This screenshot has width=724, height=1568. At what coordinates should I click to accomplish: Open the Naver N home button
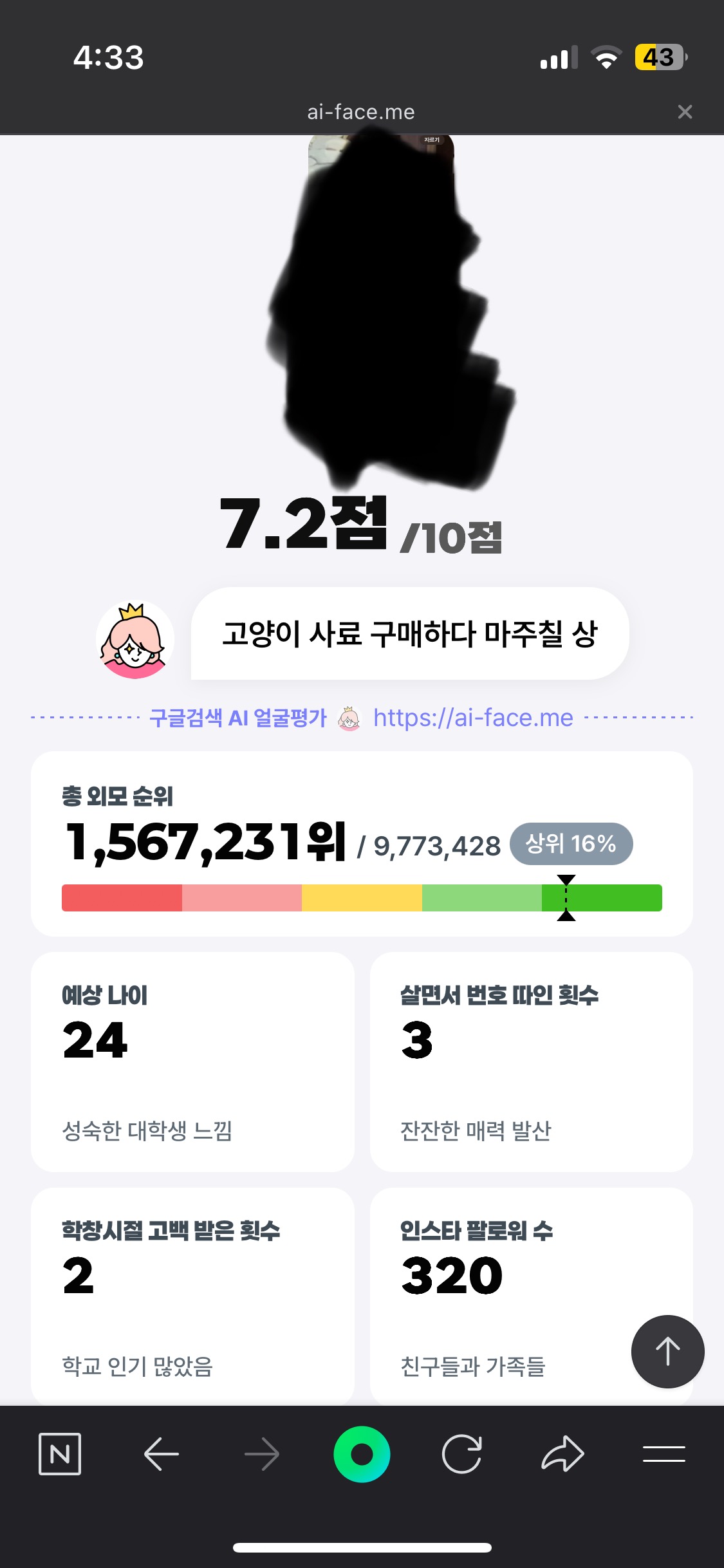pyautogui.click(x=60, y=1453)
